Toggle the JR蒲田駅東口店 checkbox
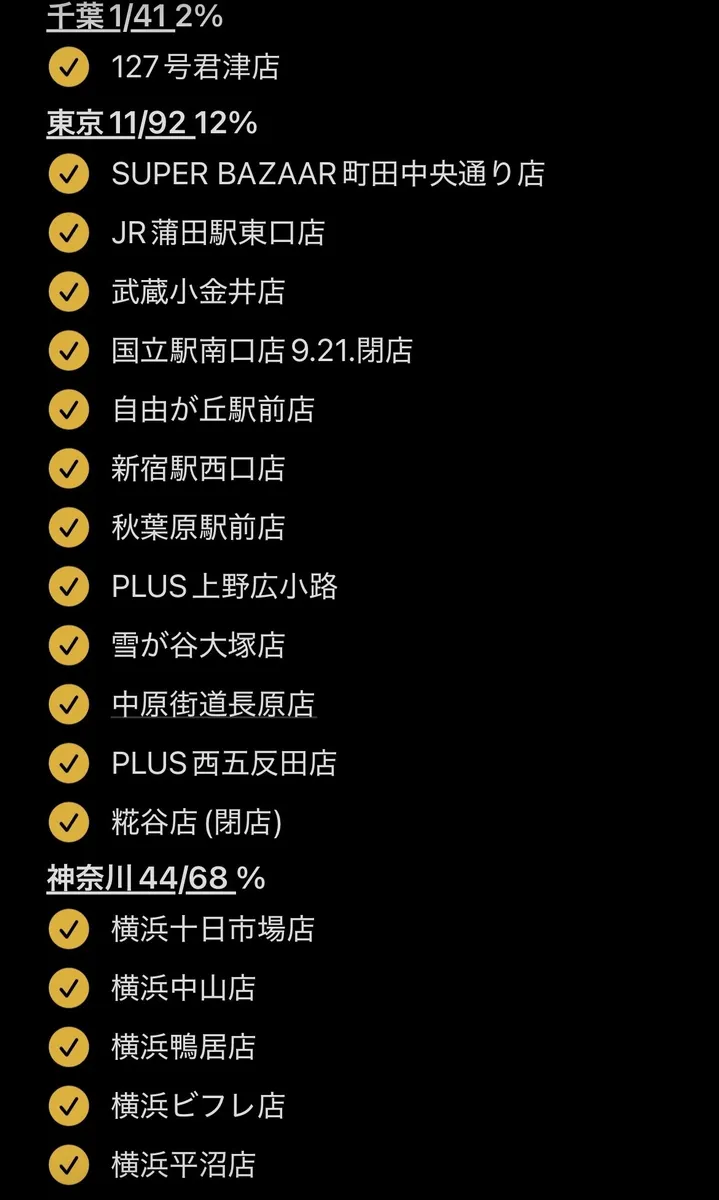Viewport: 719px width, 1200px height. coord(68,233)
